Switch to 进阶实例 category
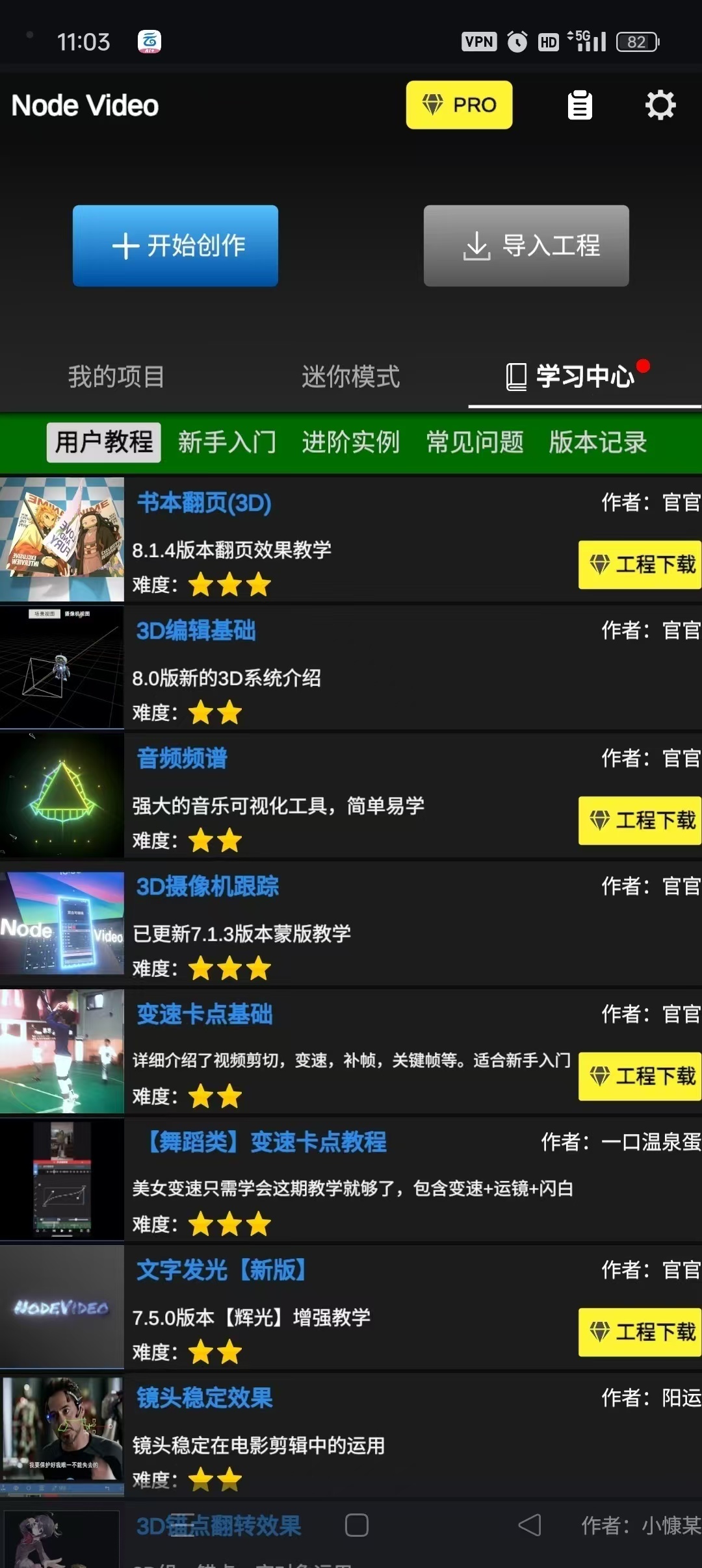The image size is (702, 1568). pos(350,442)
